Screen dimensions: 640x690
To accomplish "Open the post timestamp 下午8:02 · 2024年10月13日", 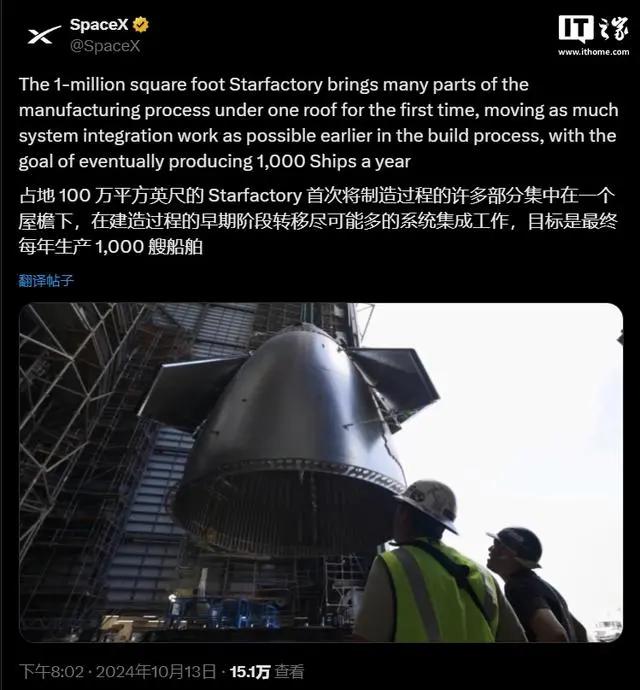I will tap(121, 671).
